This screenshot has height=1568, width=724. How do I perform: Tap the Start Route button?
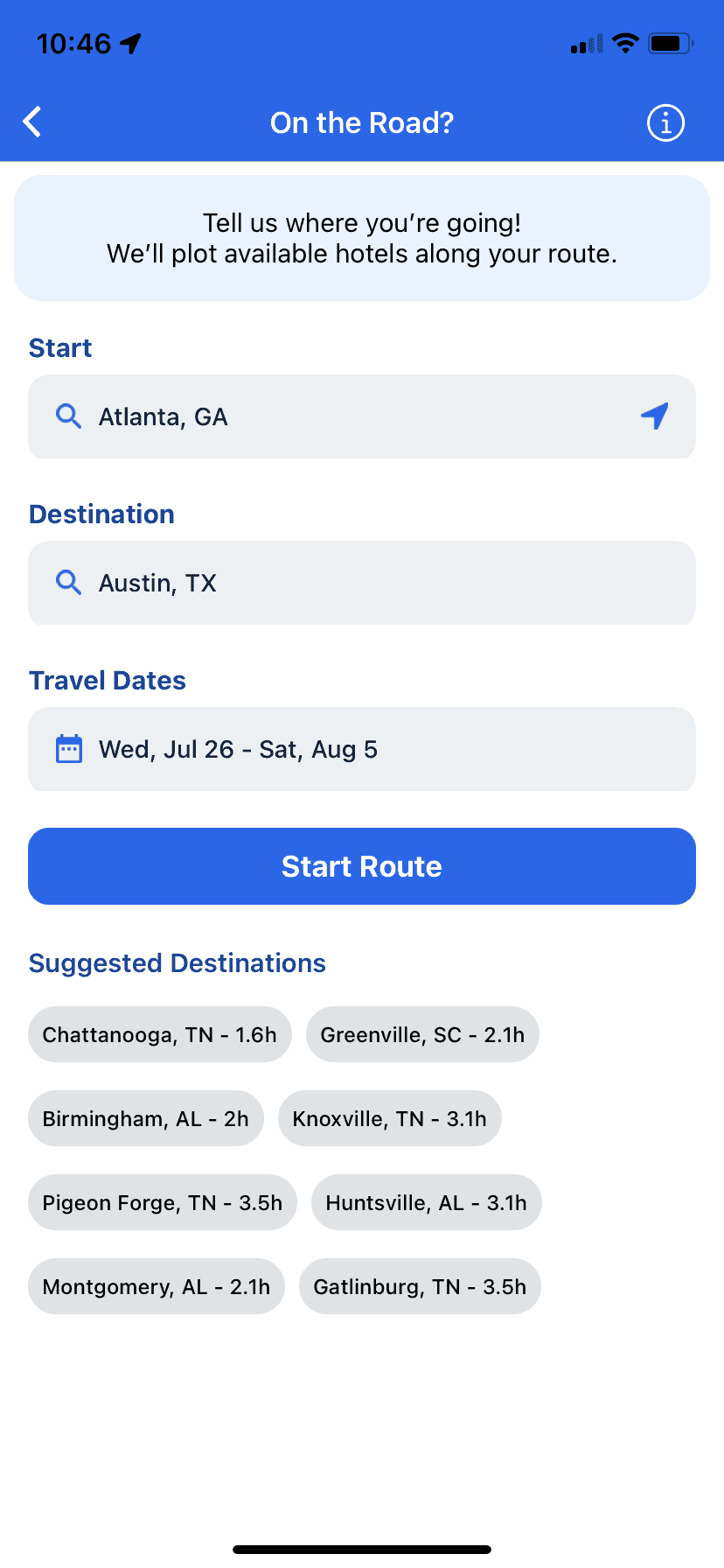[x=362, y=866]
